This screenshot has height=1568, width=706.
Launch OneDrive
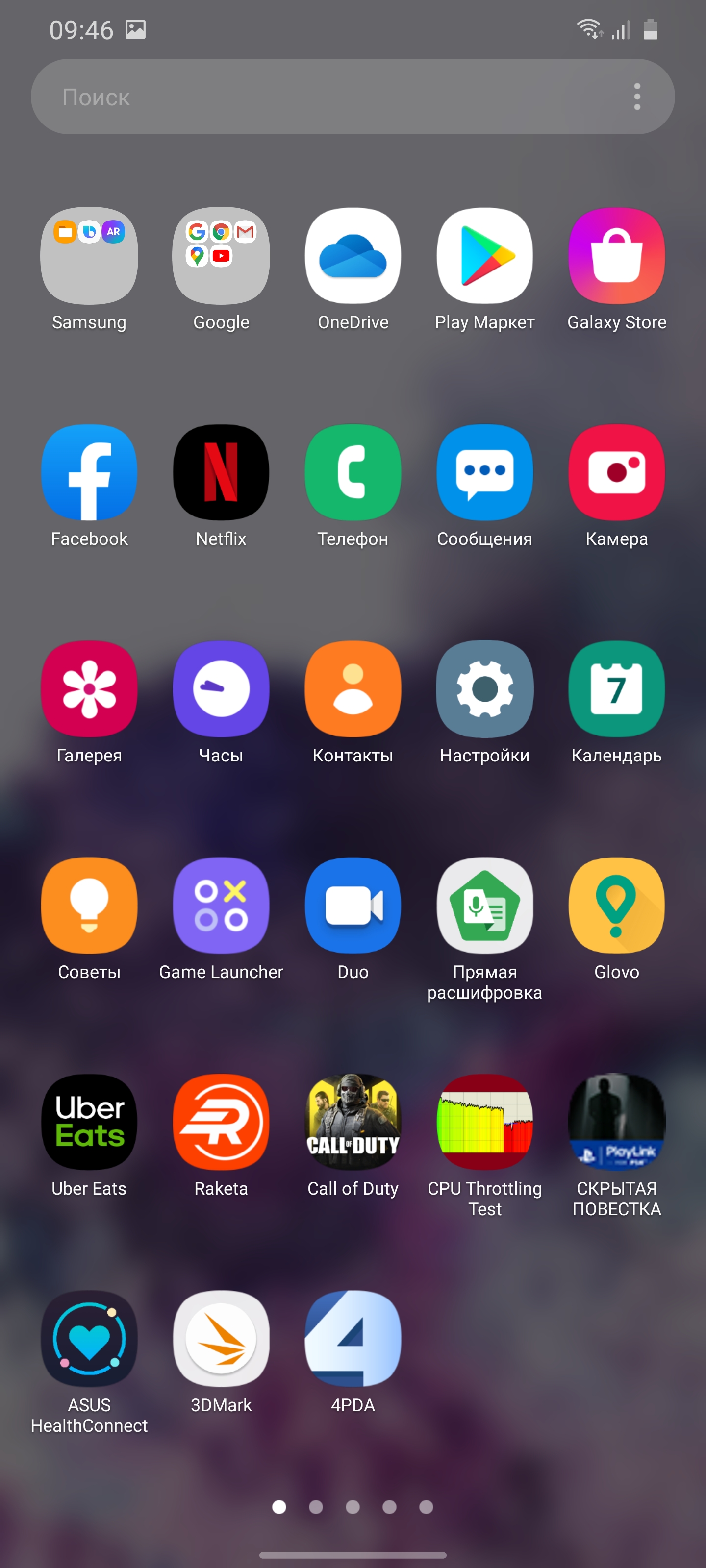tap(353, 256)
